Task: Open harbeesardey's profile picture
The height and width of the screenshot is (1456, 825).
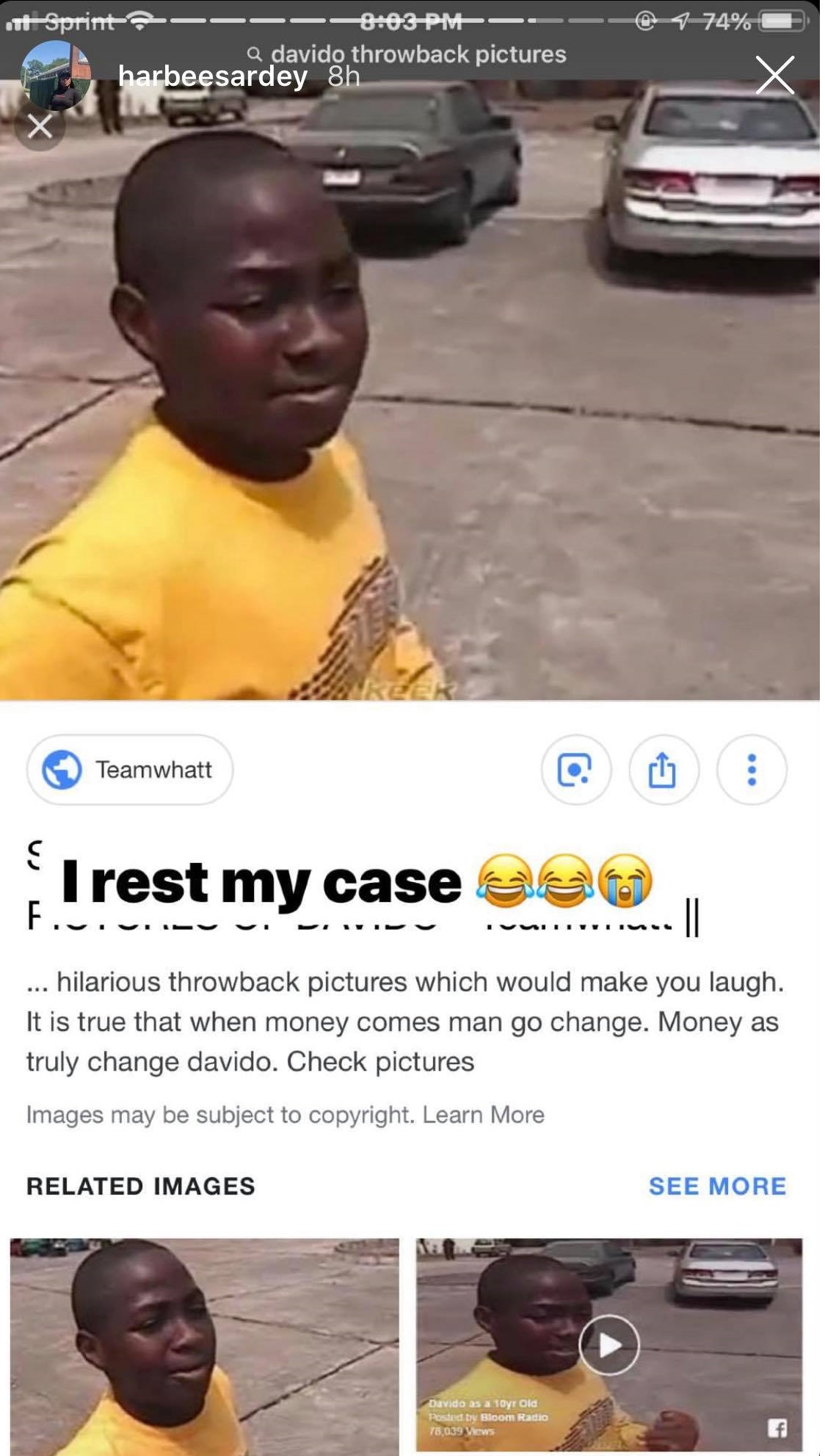Action: click(x=57, y=75)
